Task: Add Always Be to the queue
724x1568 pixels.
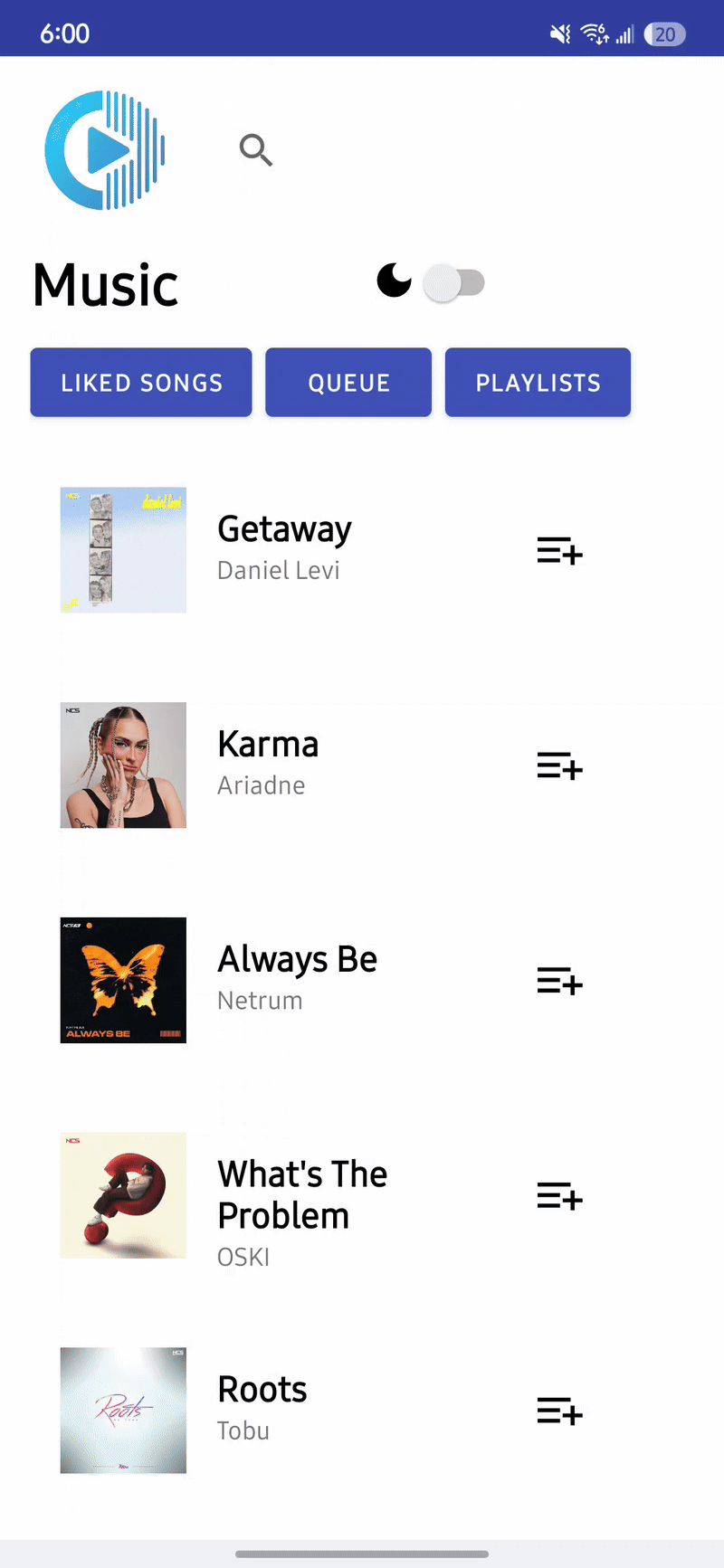Action: point(558,981)
